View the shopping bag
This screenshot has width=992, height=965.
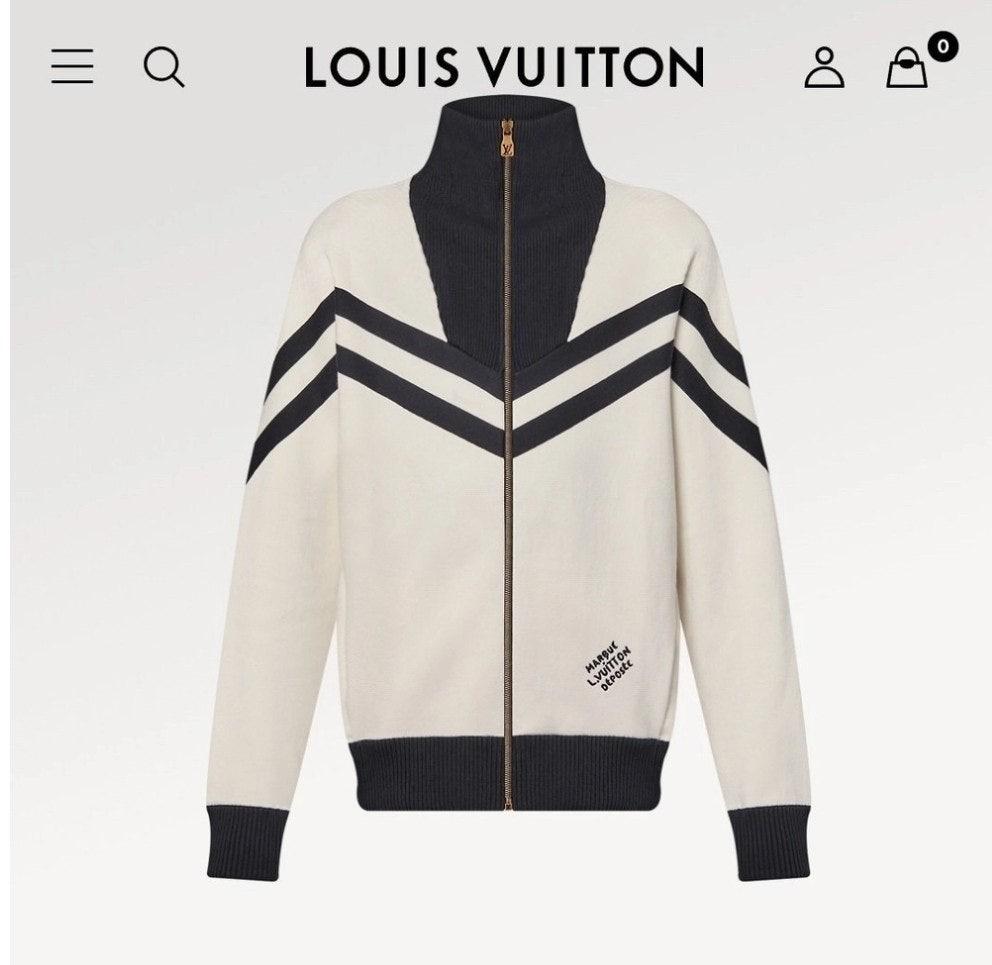908,68
